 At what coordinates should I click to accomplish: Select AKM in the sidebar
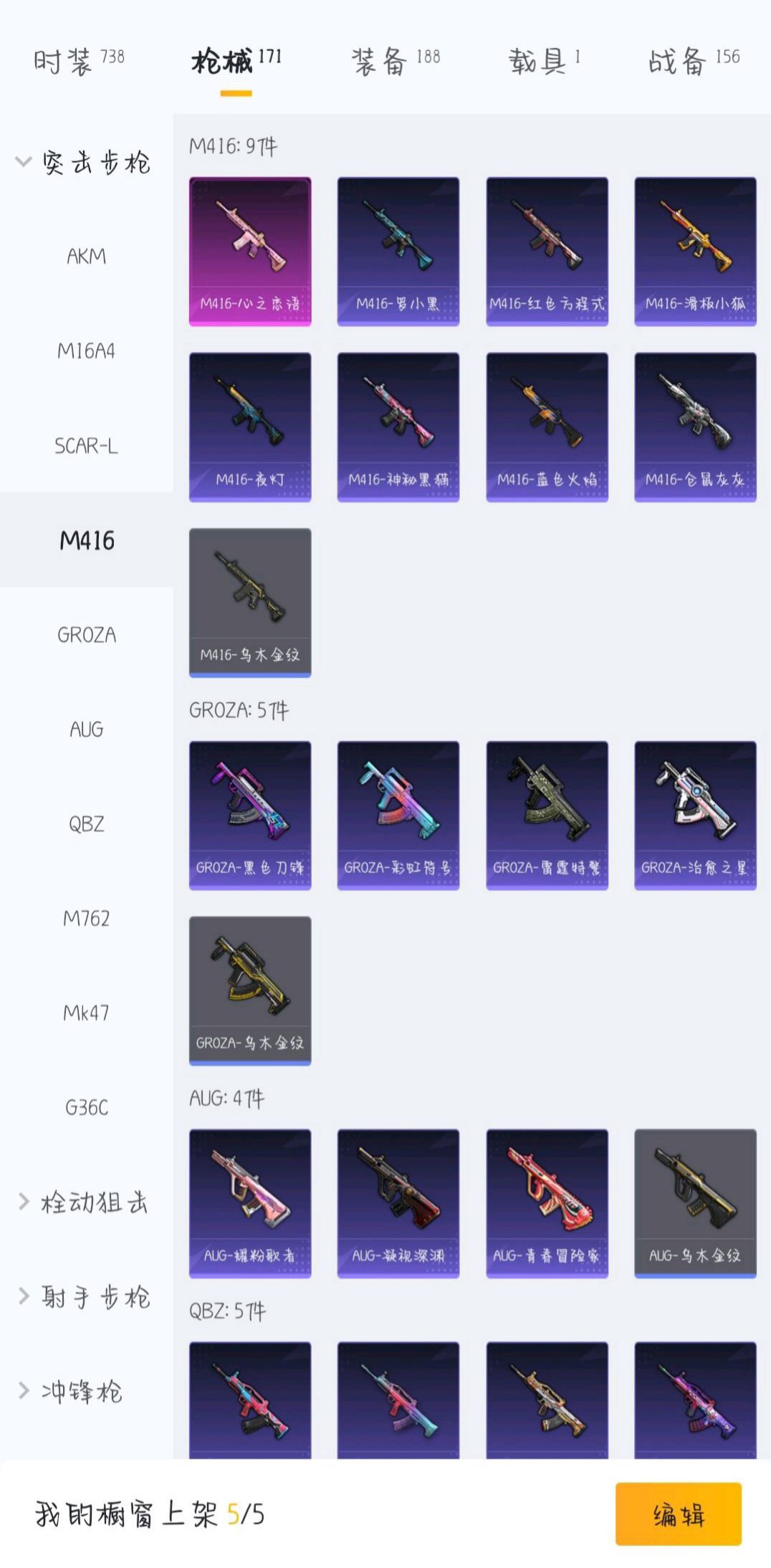86,256
